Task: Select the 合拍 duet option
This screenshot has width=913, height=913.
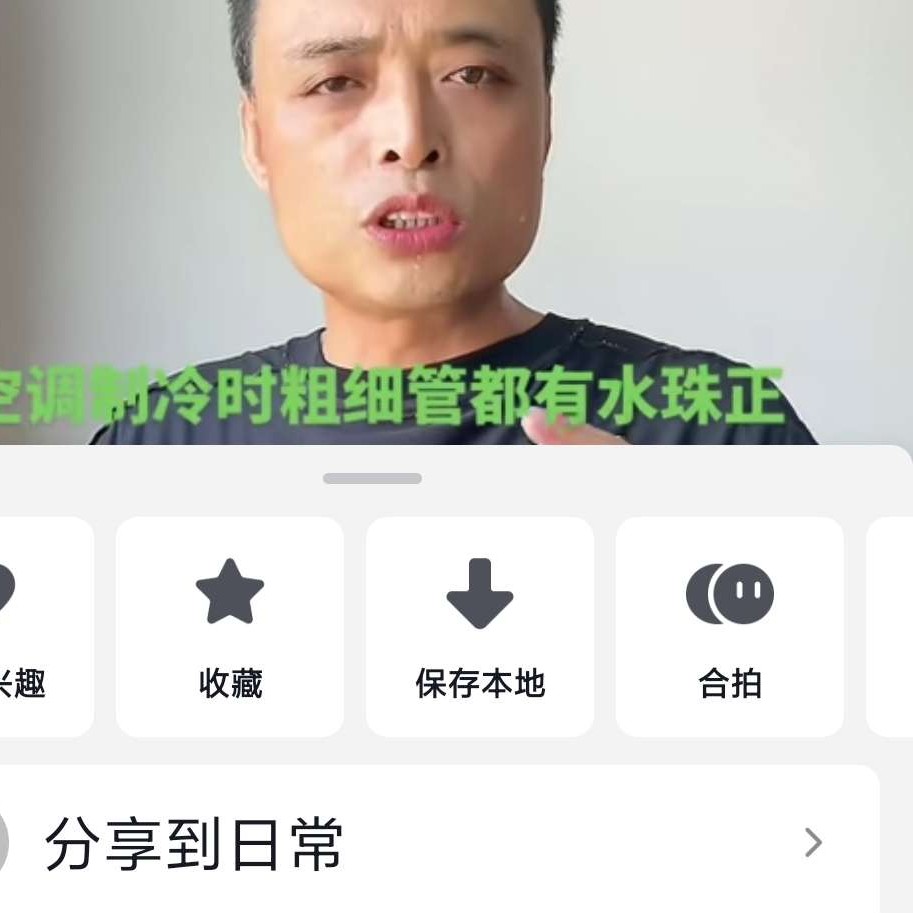Action: click(730, 626)
